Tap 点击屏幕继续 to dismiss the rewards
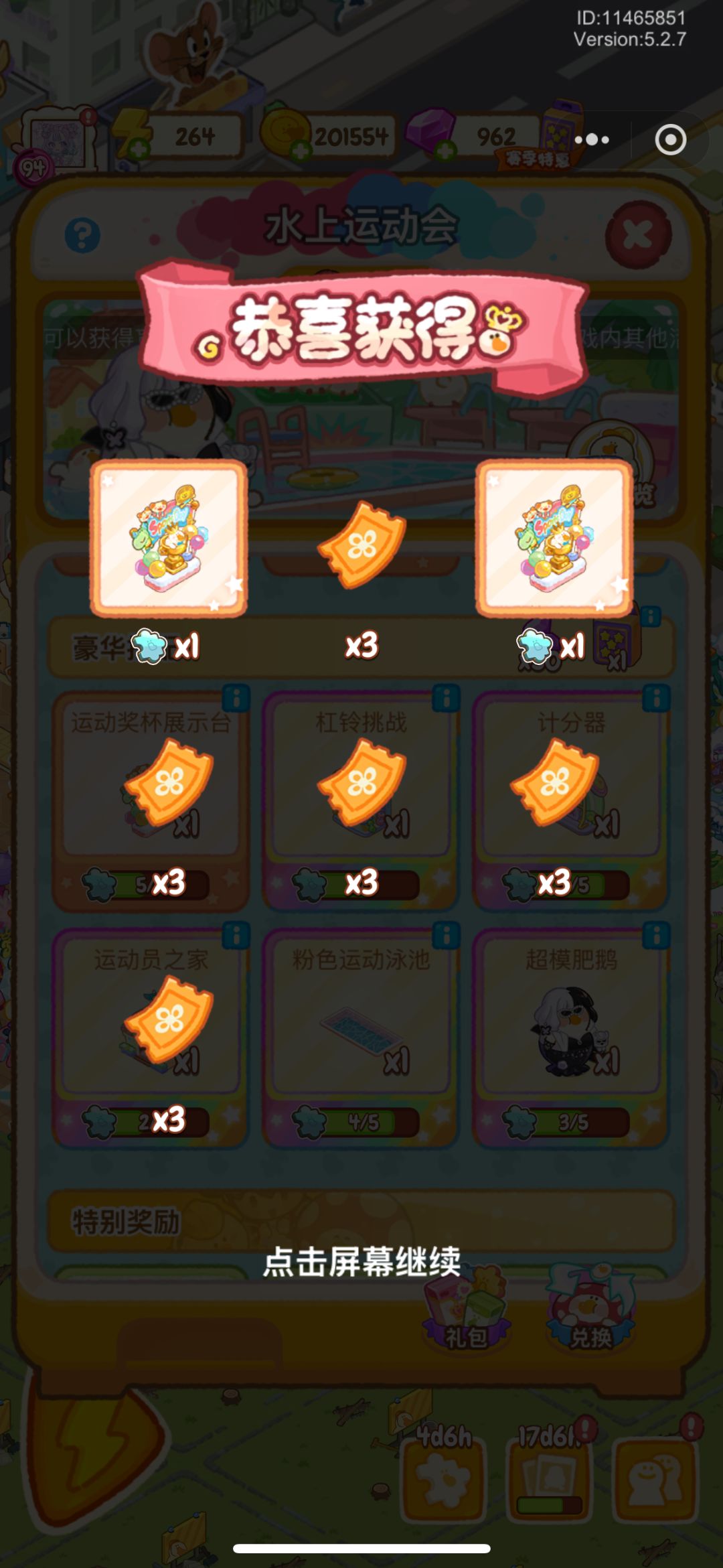 (x=361, y=1262)
